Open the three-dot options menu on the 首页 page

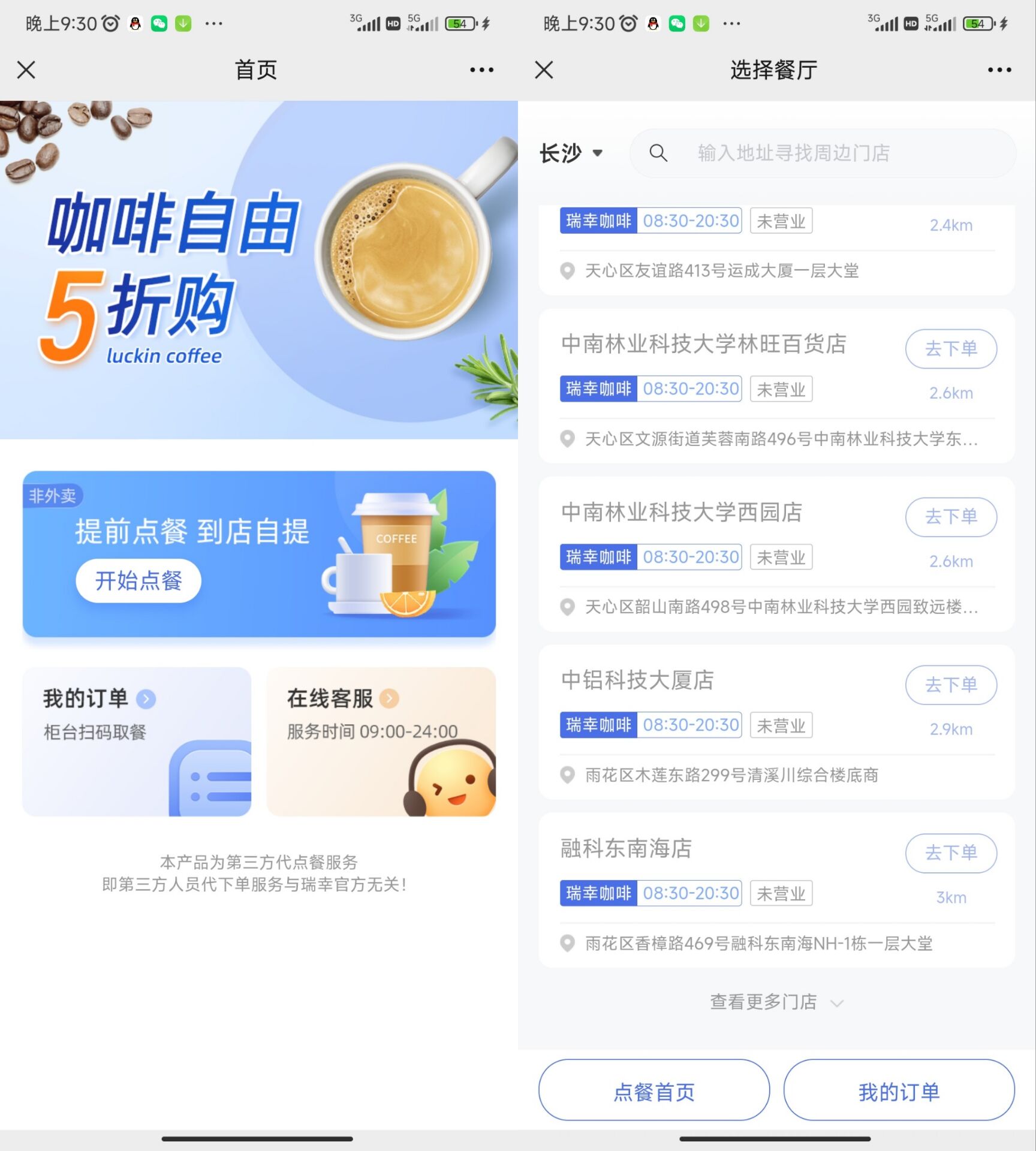(480, 70)
